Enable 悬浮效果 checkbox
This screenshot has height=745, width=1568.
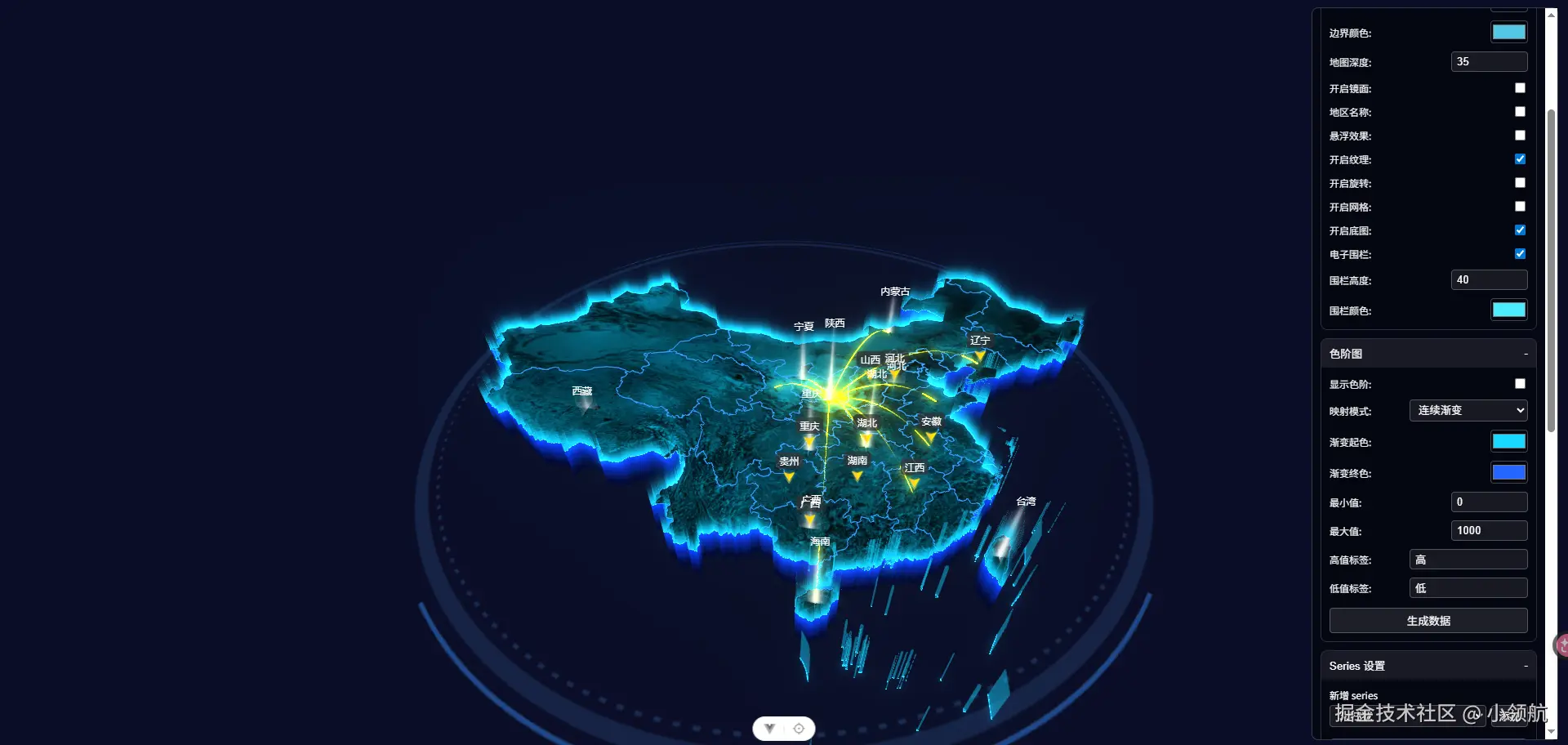1520,136
